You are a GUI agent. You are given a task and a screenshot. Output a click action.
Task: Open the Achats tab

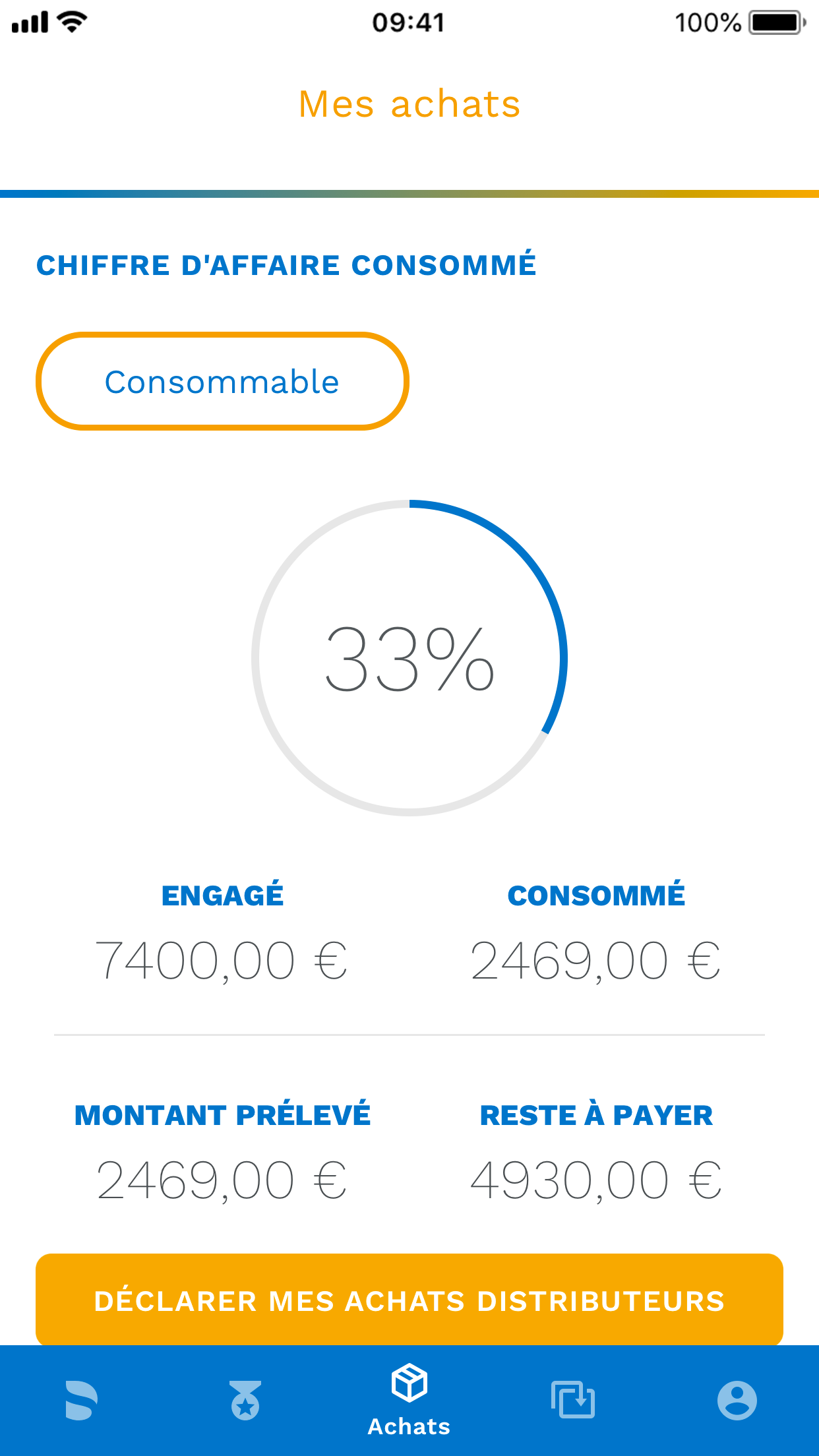pos(409,1400)
